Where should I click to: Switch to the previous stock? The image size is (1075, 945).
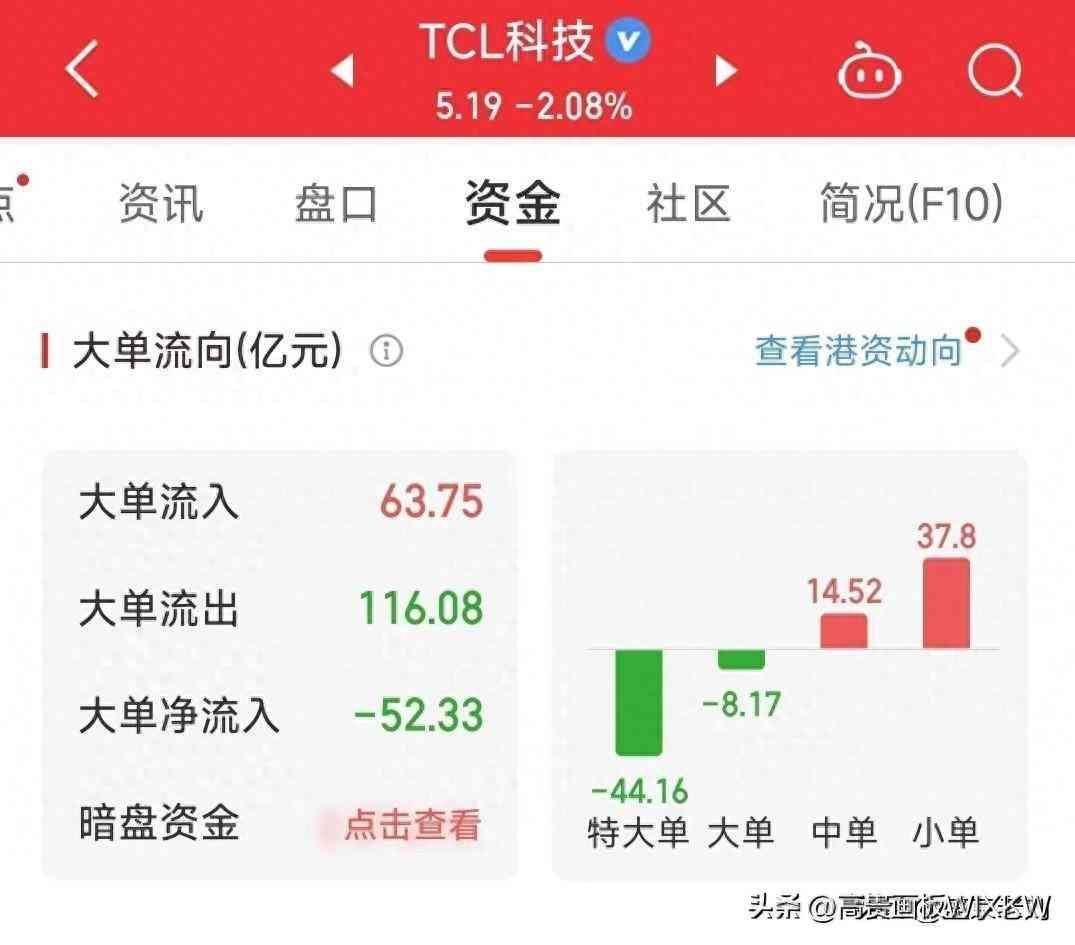click(343, 70)
